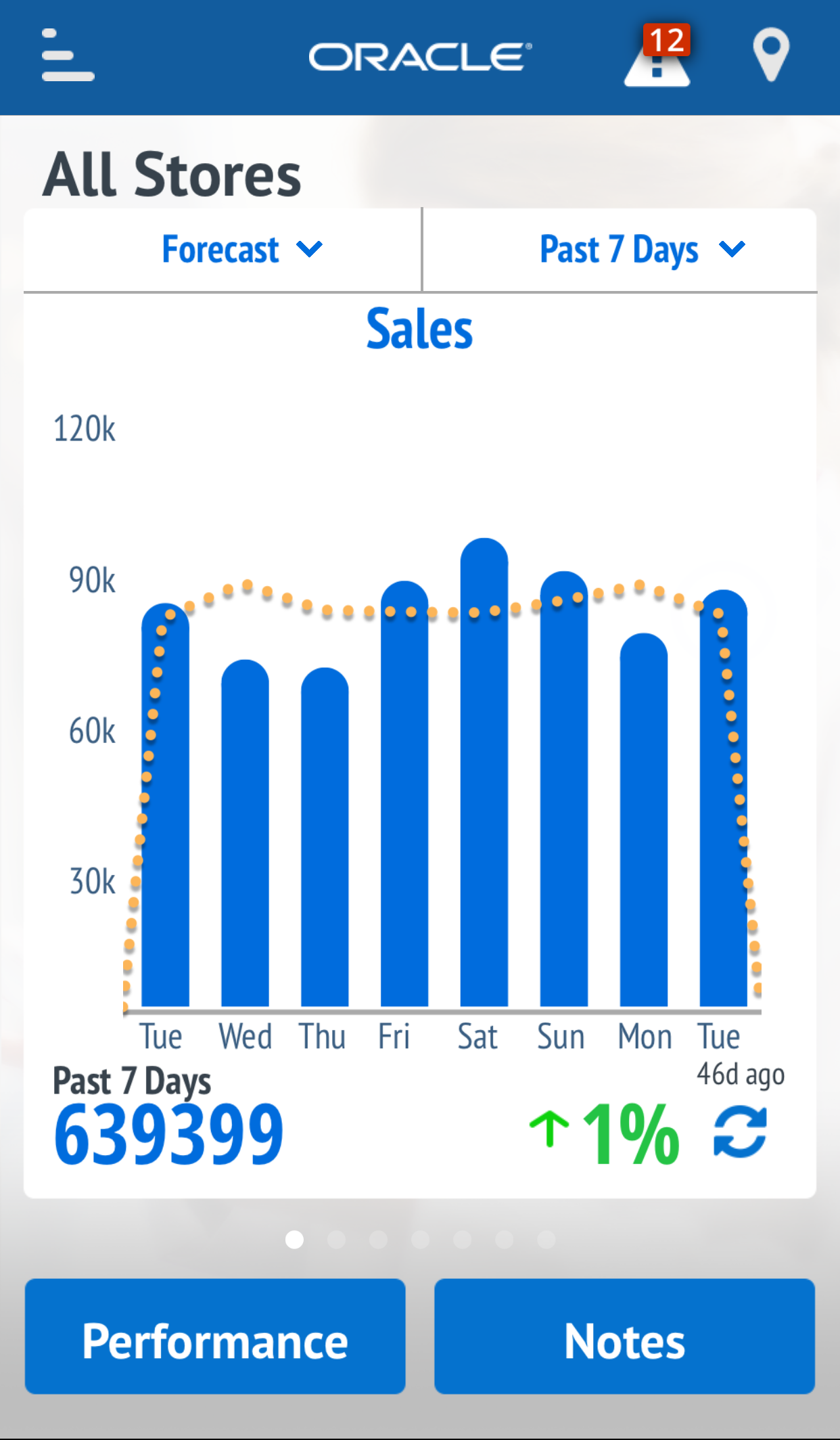840x1440 pixels.
Task: View Notes
Action: pyautogui.click(x=624, y=1336)
